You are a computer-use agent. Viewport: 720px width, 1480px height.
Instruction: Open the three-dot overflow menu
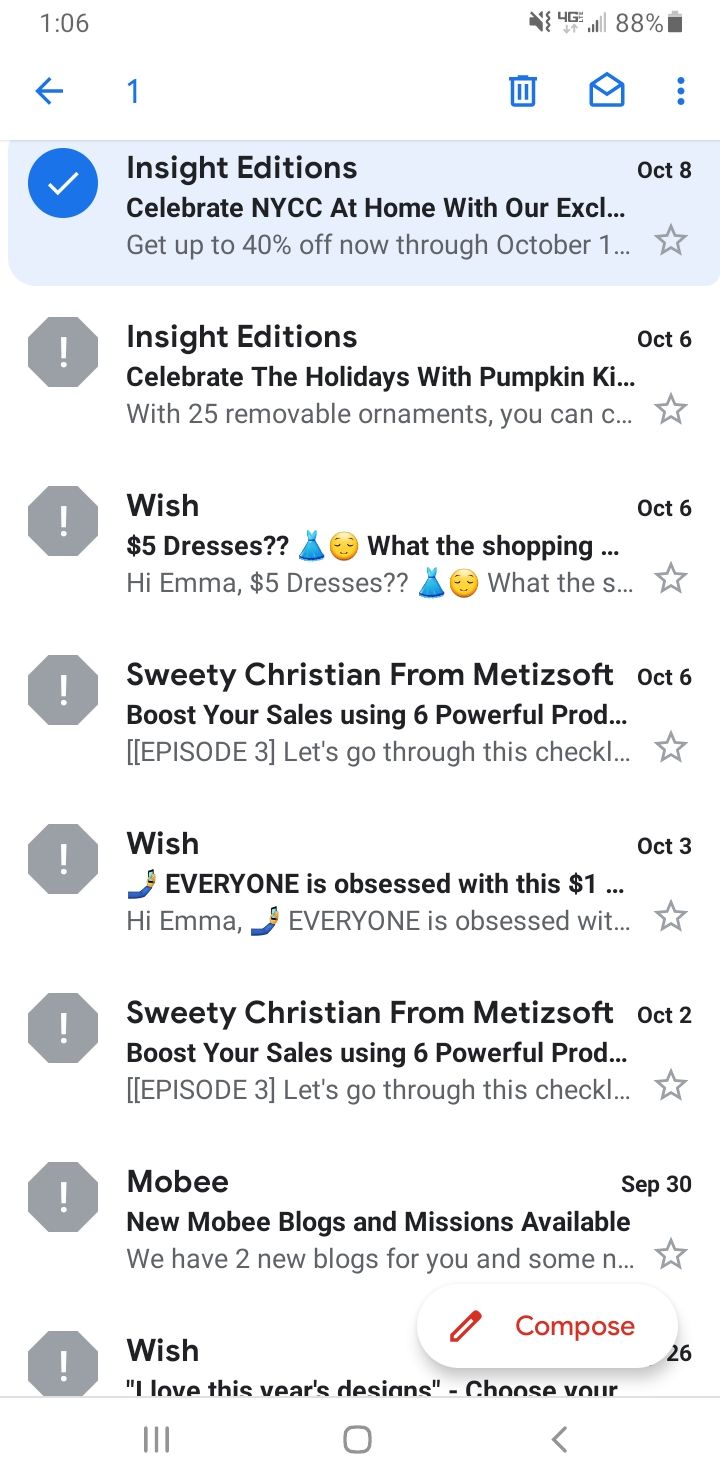click(x=681, y=91)
